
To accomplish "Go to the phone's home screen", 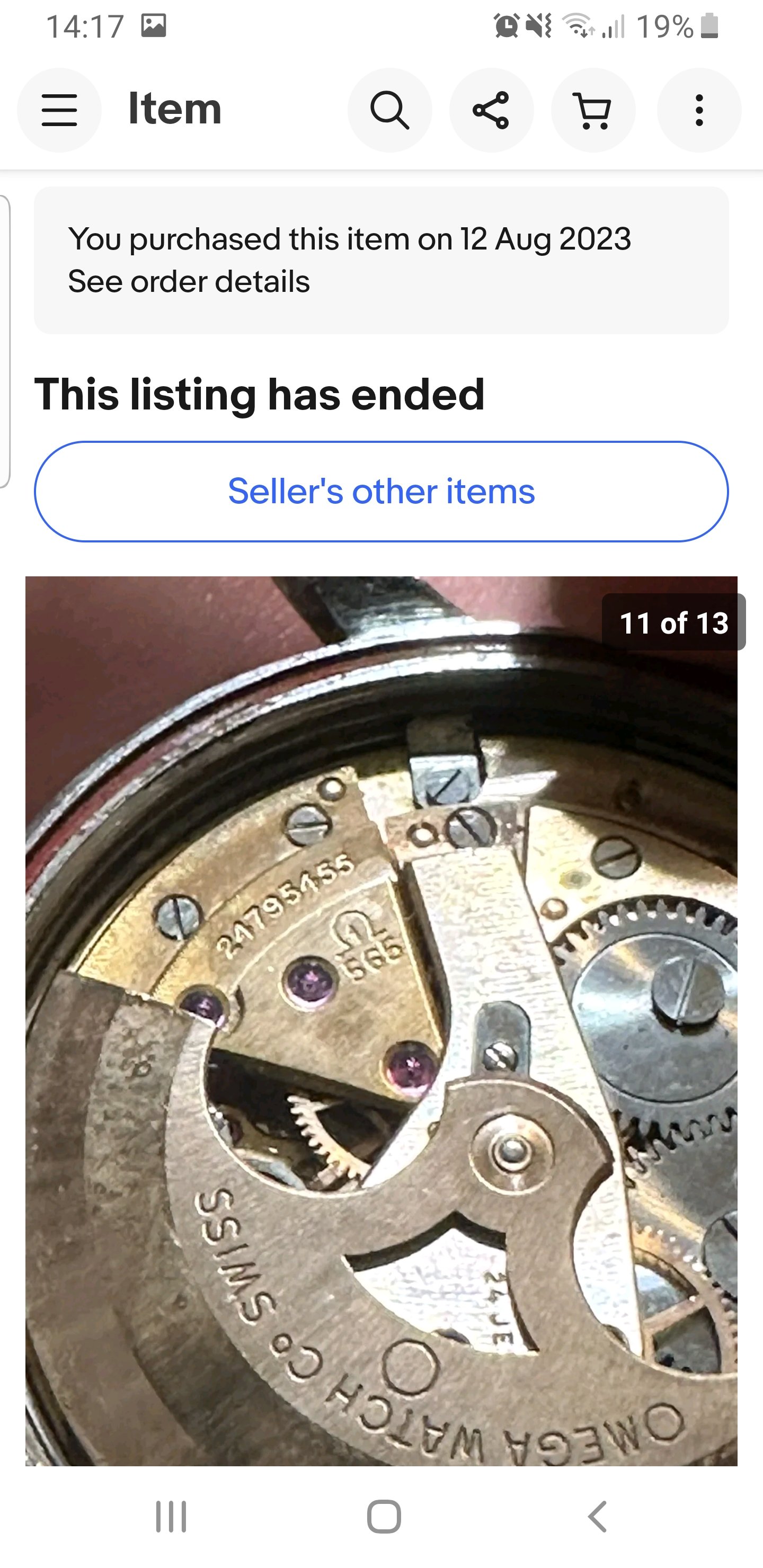I will (384, 1516).
